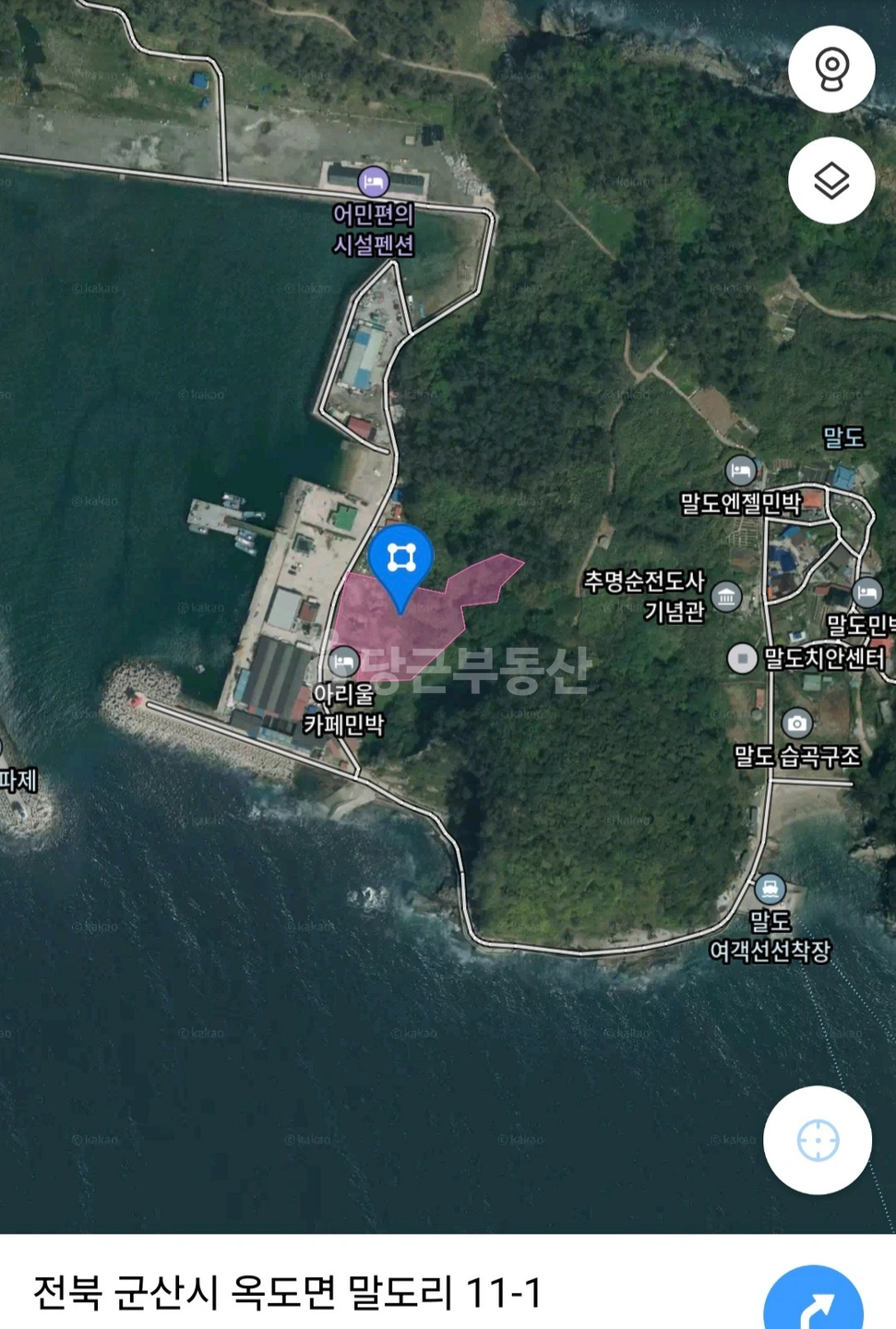Select the 말도 습곡구조 photo spot marker
Viewport: 896px width, 1329px height.
coord(797,723)
